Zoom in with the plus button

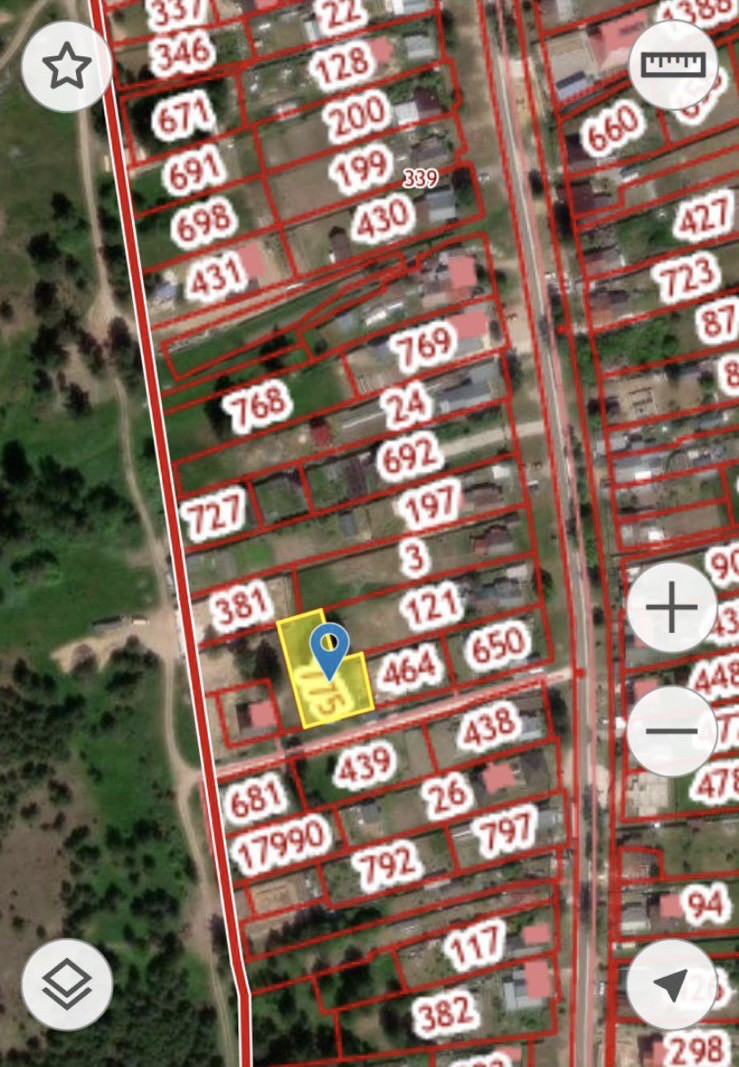click(x=672, y=608)
